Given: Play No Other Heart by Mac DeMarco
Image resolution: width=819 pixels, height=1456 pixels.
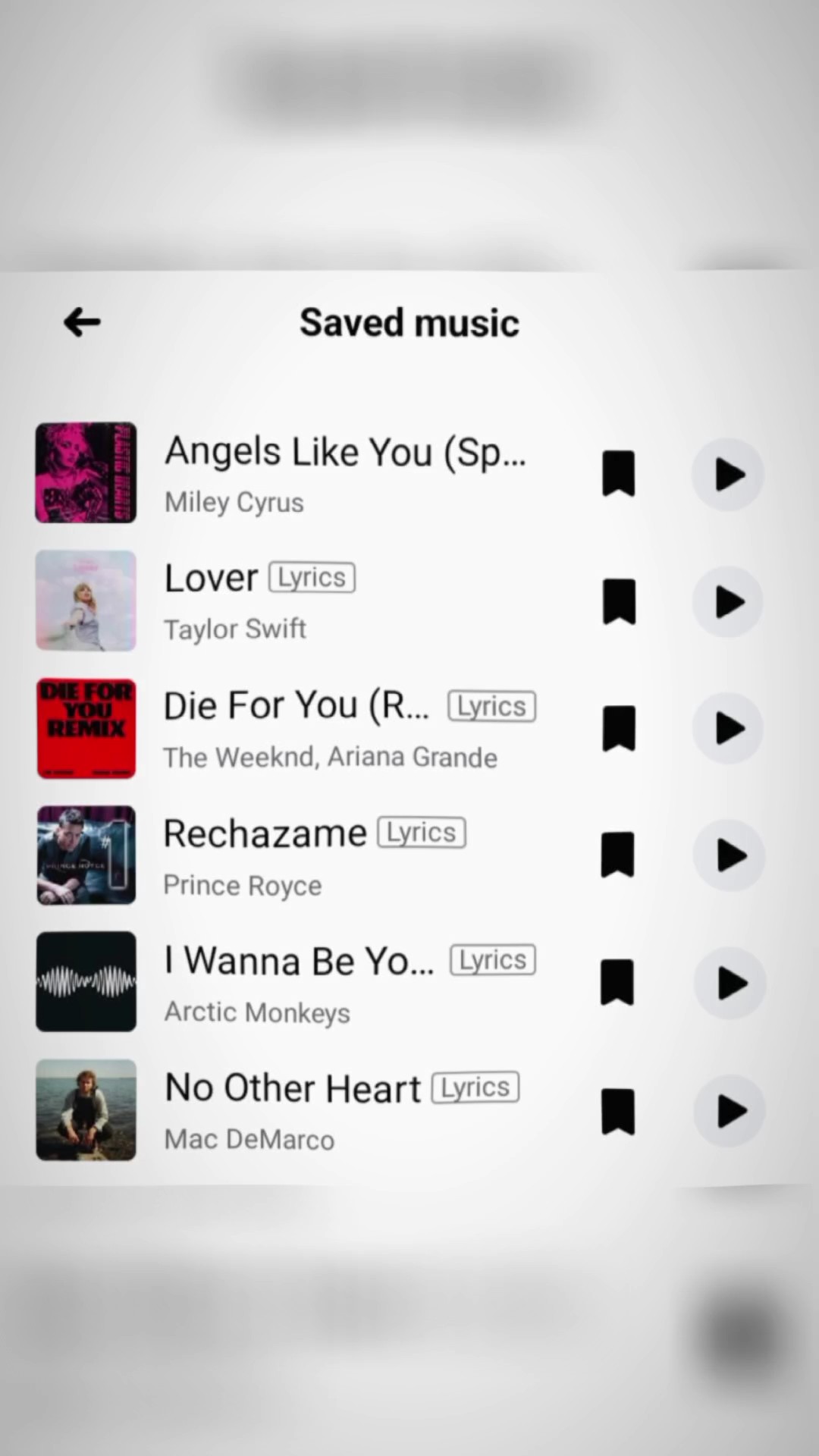Looking at the screenshot, I should pos(730,1111).
